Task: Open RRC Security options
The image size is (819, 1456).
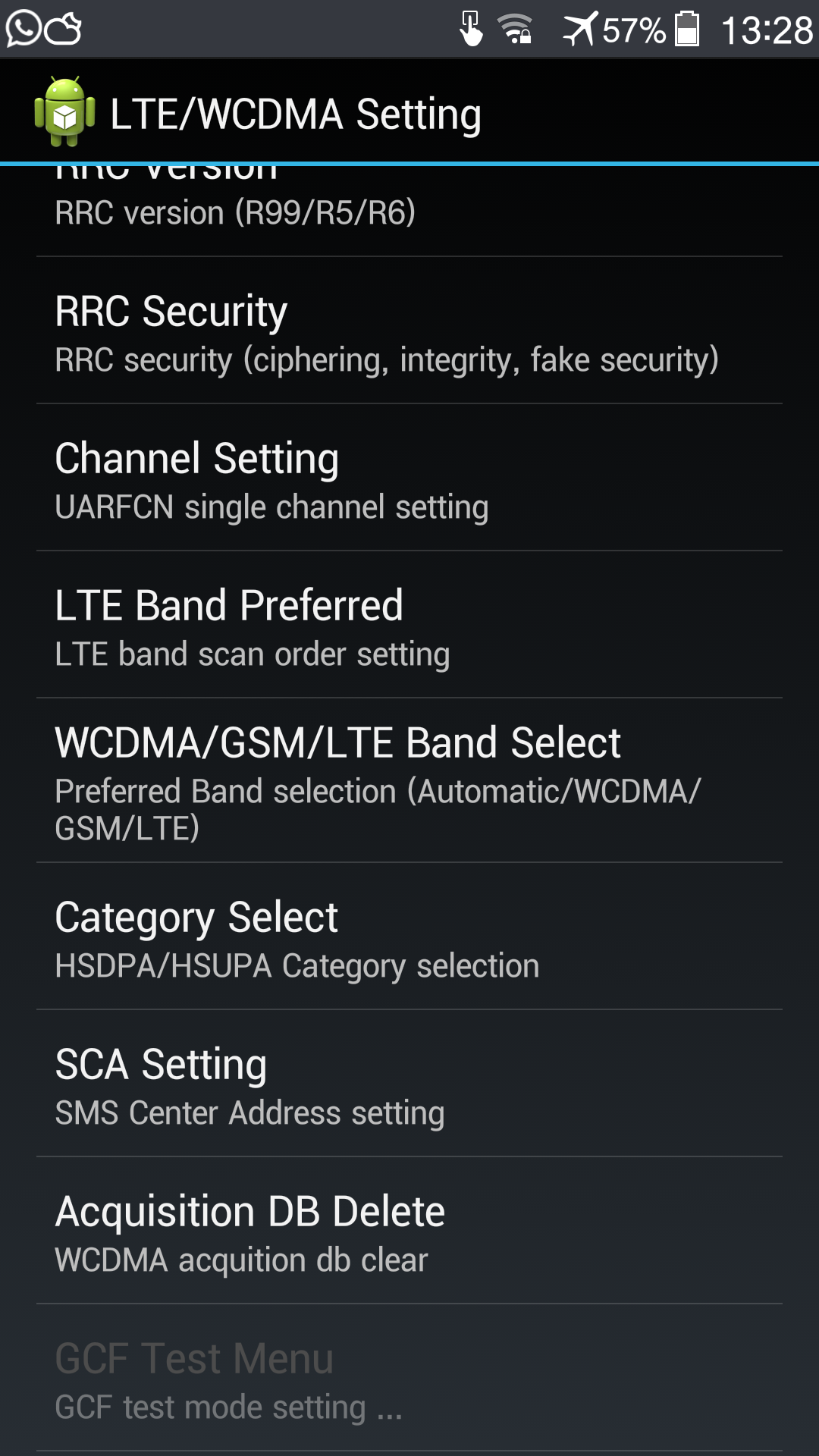Action: [x=409, y=331]
